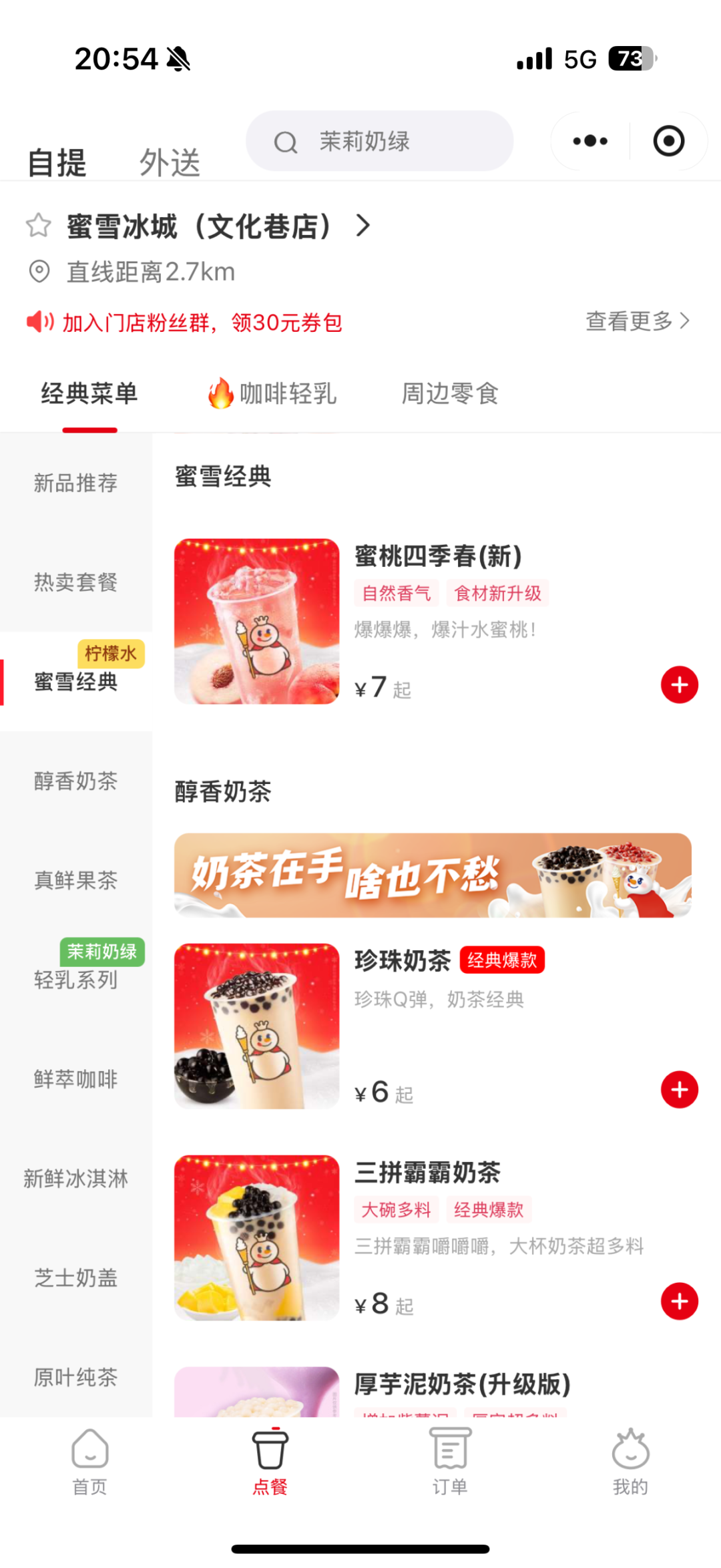The image size is (721, 1568).
Task: Tap the search magnifier icon
Action: coord(287,141)
